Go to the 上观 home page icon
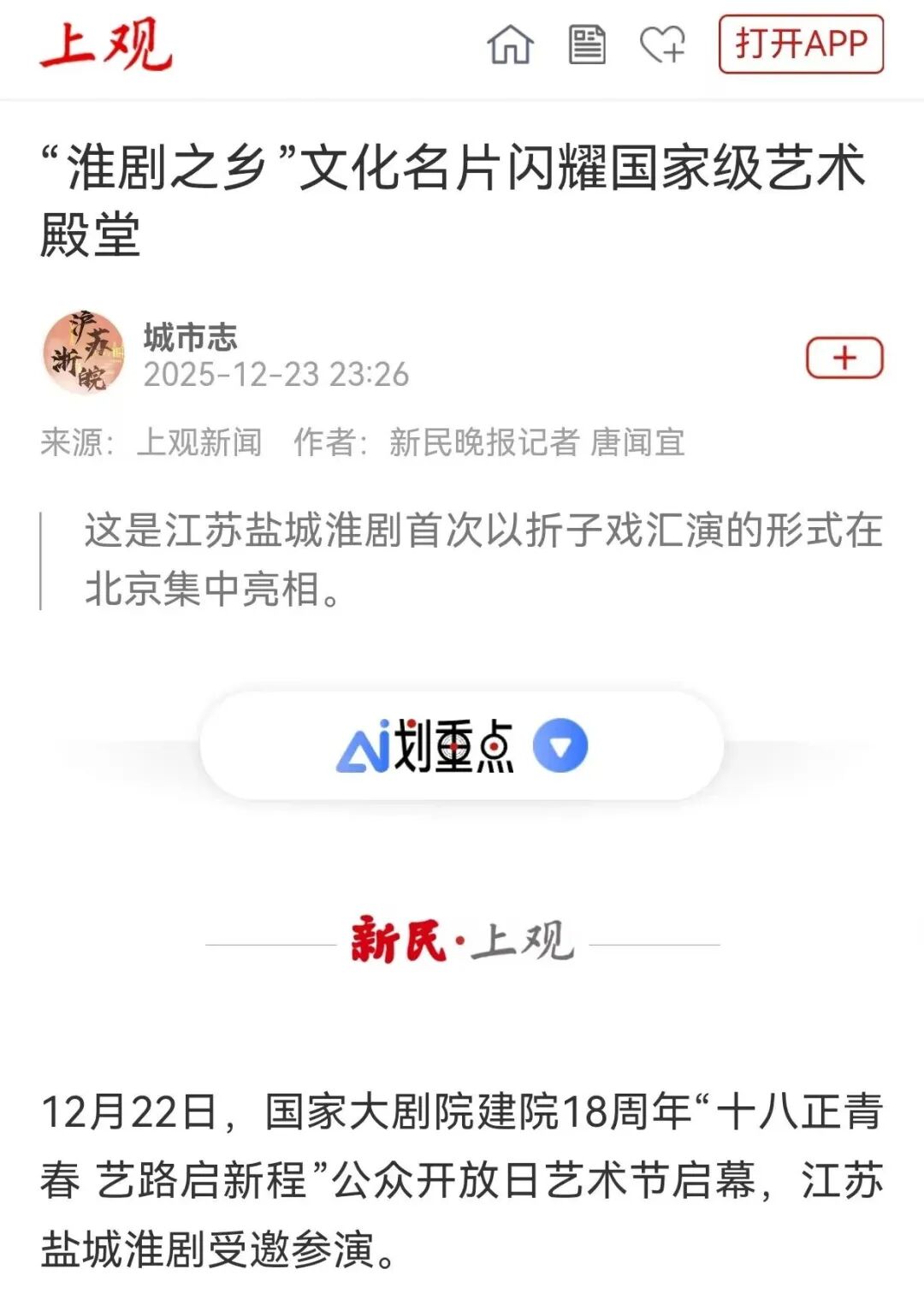 (x=510, y=44)
